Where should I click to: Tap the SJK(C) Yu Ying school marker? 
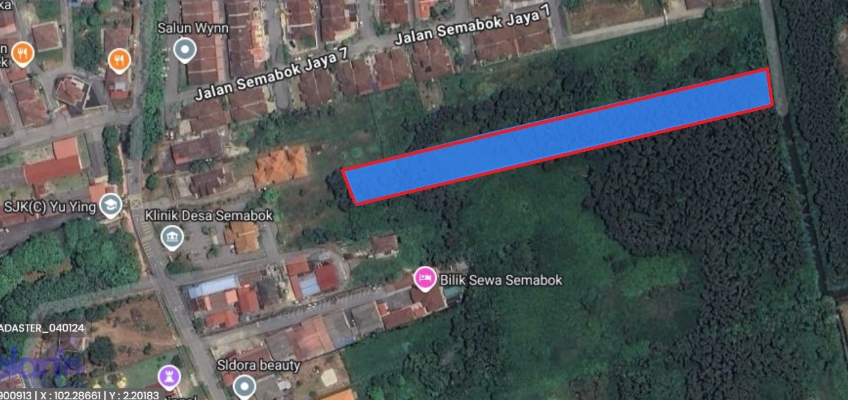(x=109, y=207)
